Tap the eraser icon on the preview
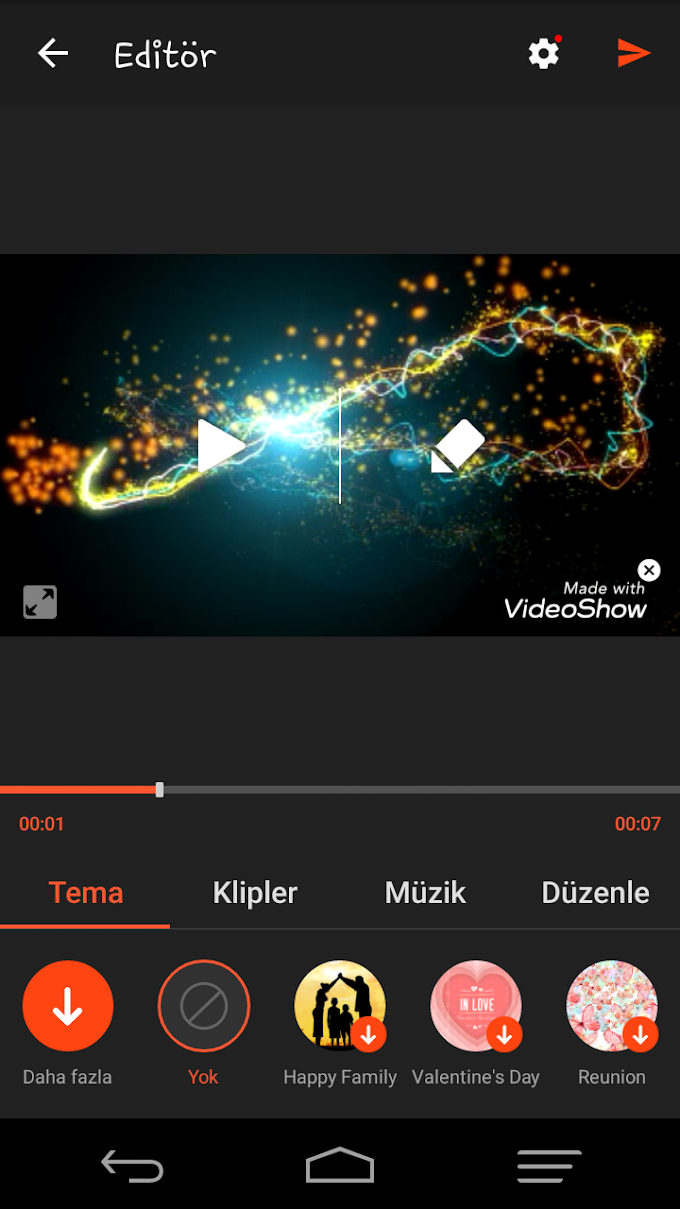The image size is (680, 1209). [x=458, y=446]
